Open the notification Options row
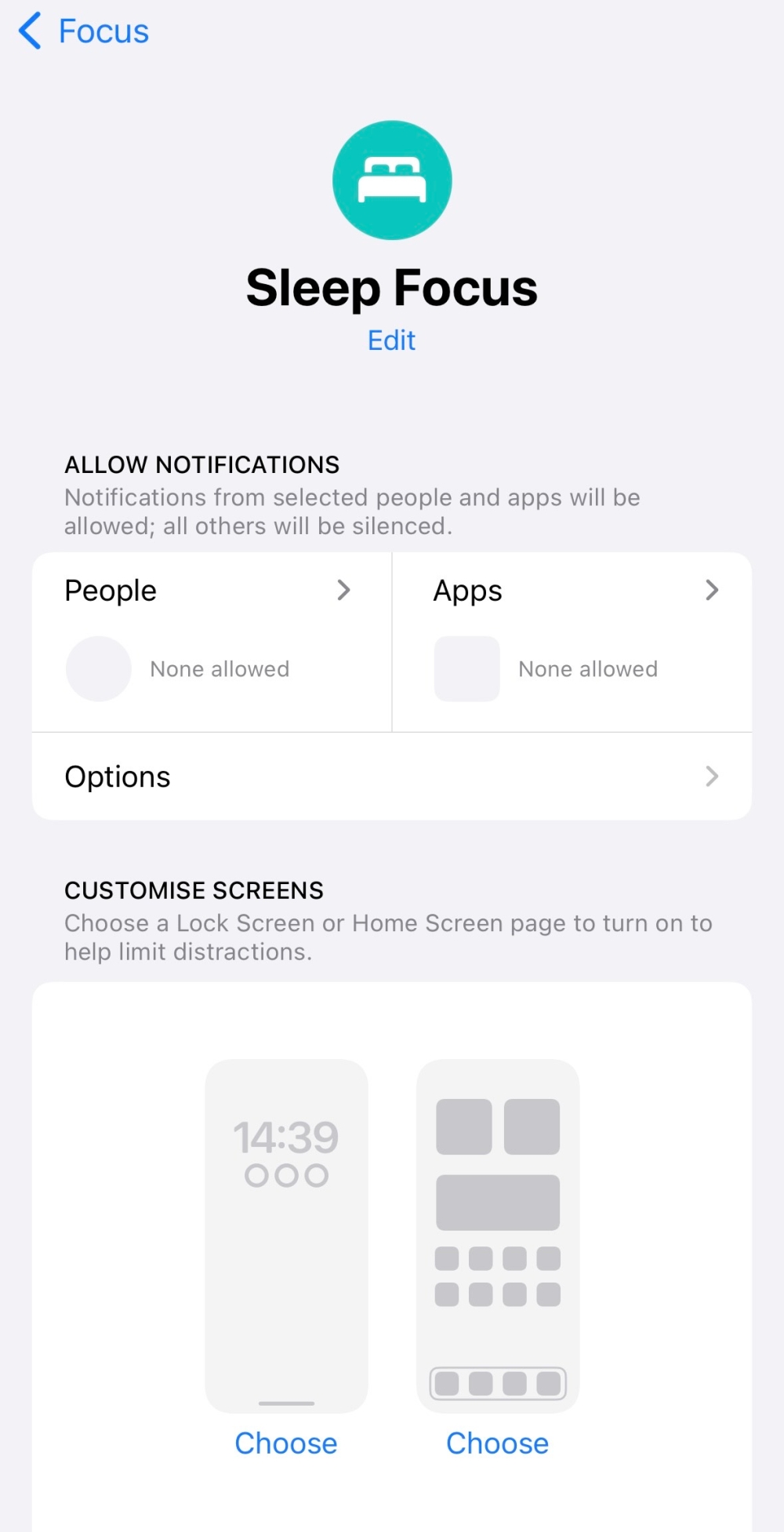This screenshot has height=1532, width=784. click(x=391, y=777)
